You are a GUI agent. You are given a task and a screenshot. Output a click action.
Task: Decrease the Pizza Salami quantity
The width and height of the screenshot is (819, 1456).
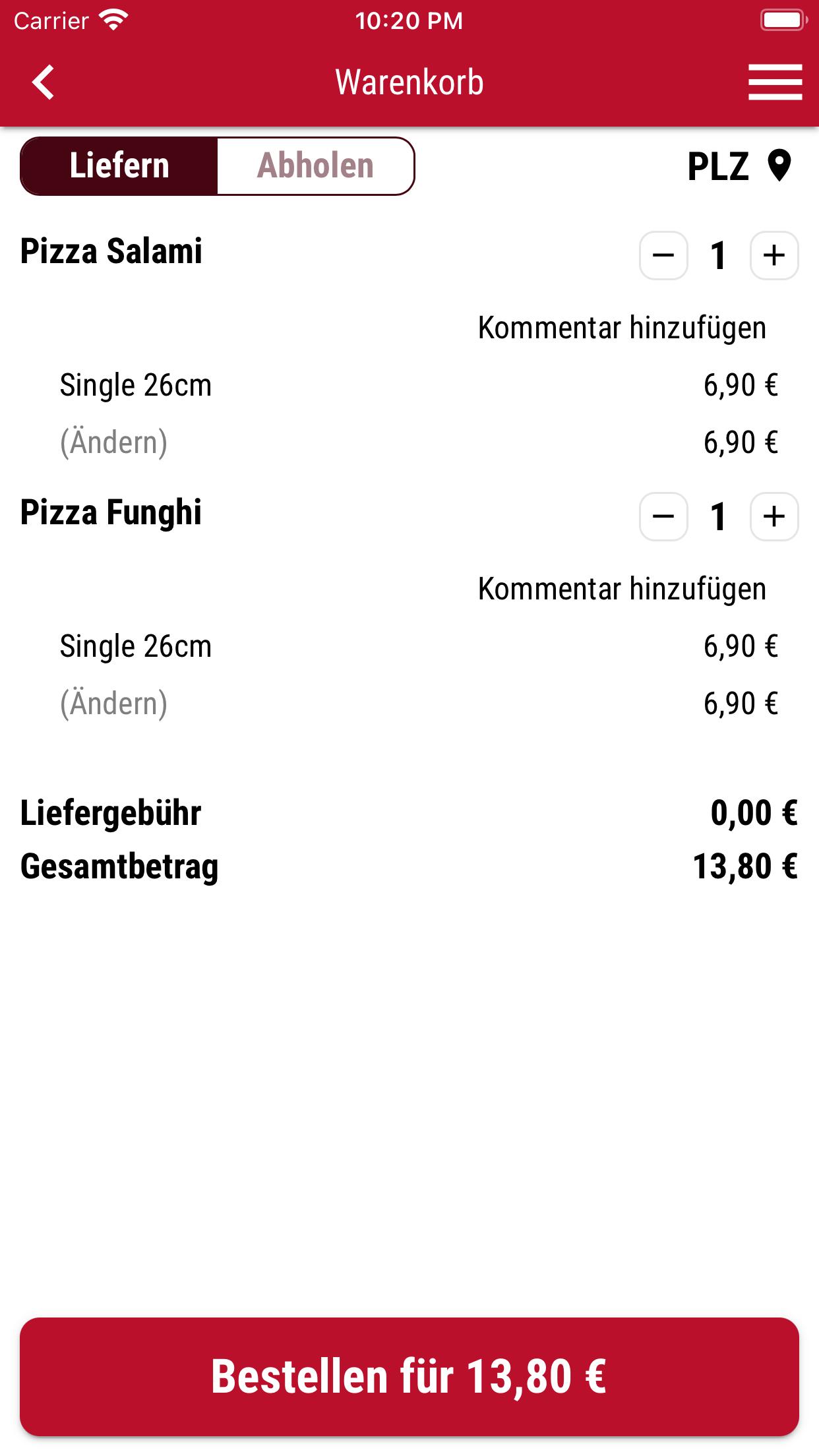(663, 255)
